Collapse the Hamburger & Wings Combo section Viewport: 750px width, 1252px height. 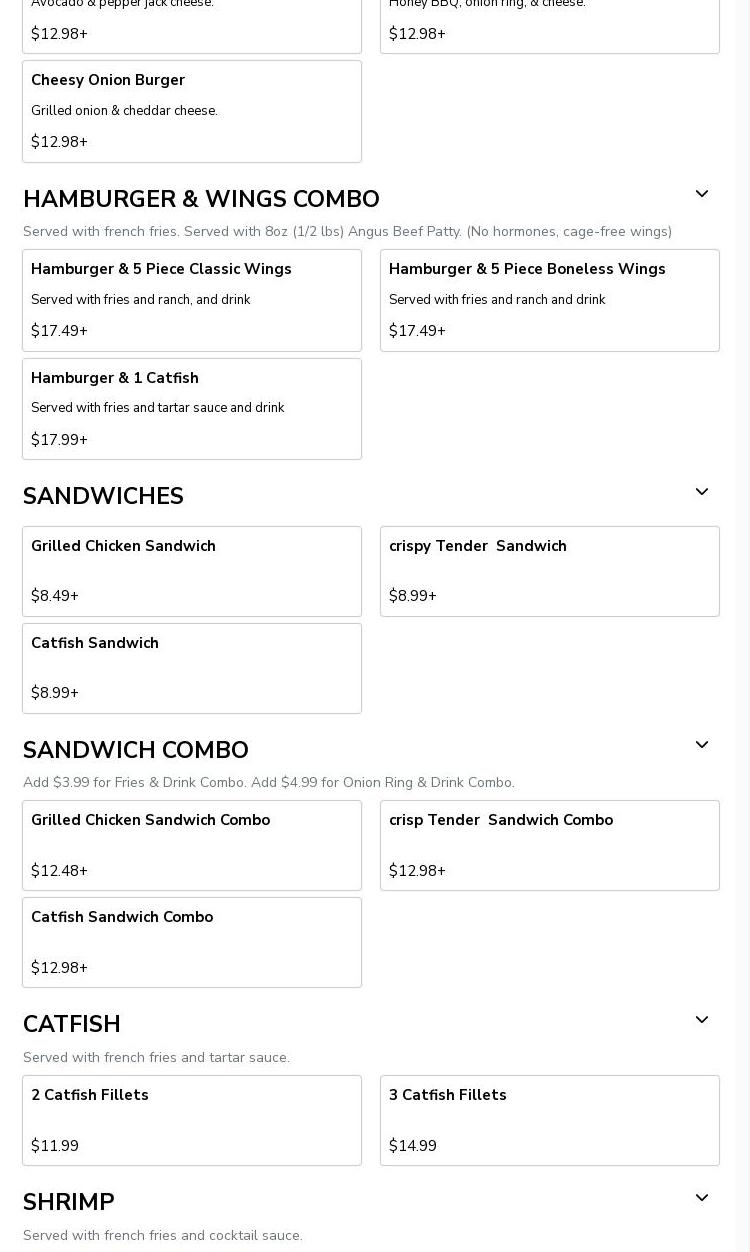pos(701,194)
